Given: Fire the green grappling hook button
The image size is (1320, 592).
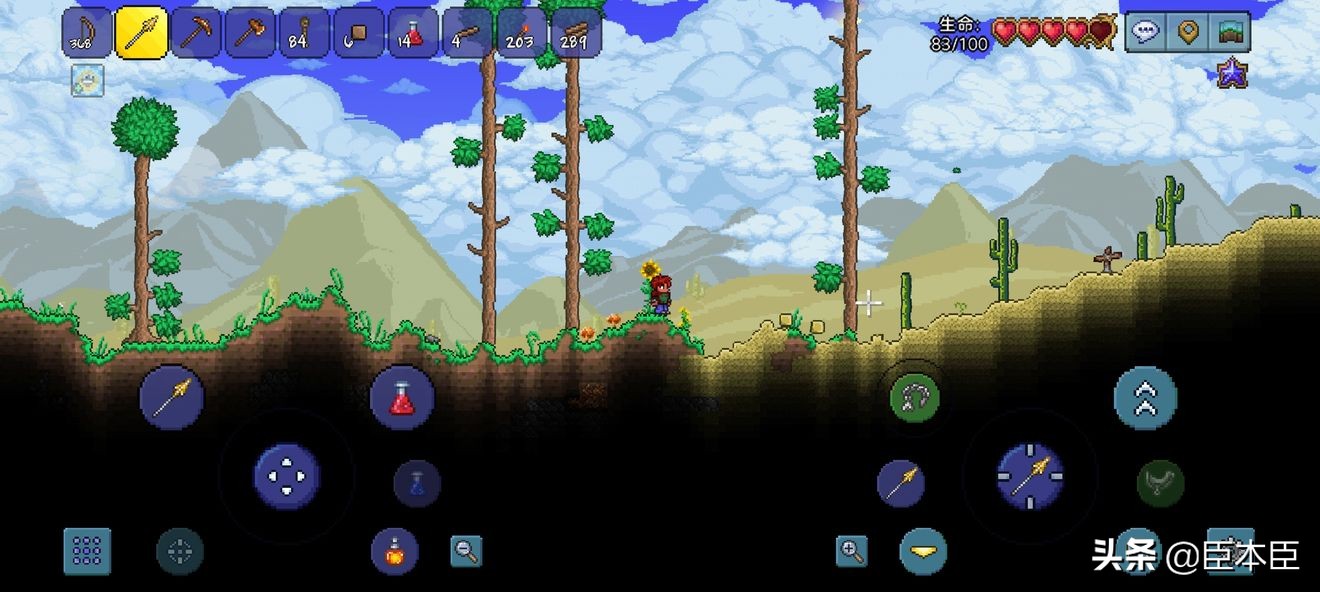Looking at the screenshot, I should pyautogui.click(x=914, y=399).
